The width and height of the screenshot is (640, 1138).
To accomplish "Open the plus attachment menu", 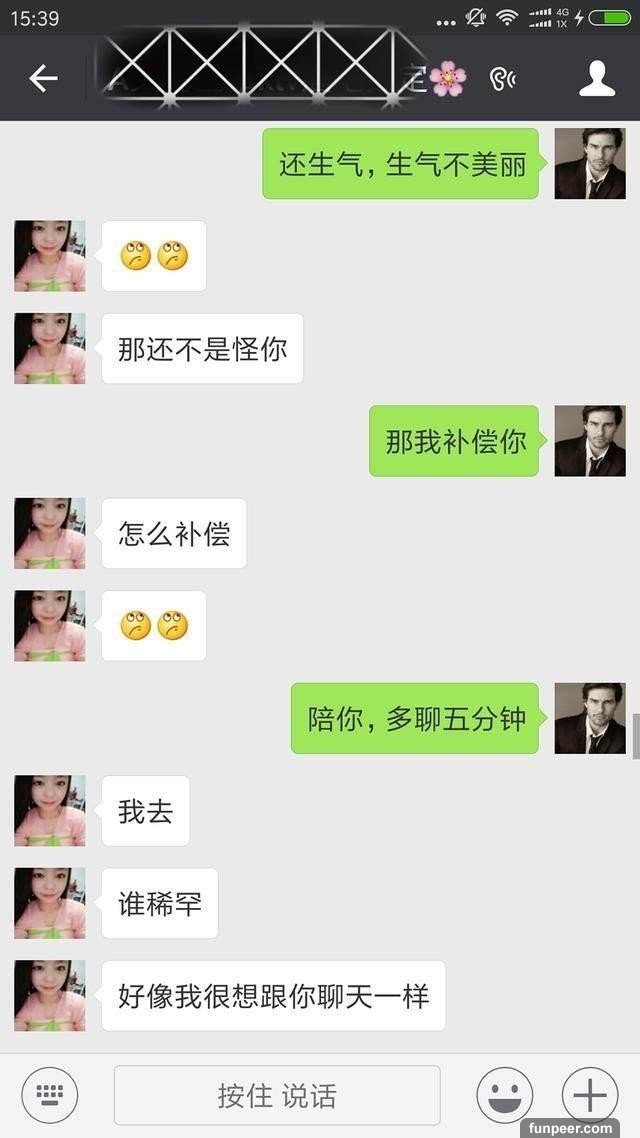I will [x=590, y=1096].
